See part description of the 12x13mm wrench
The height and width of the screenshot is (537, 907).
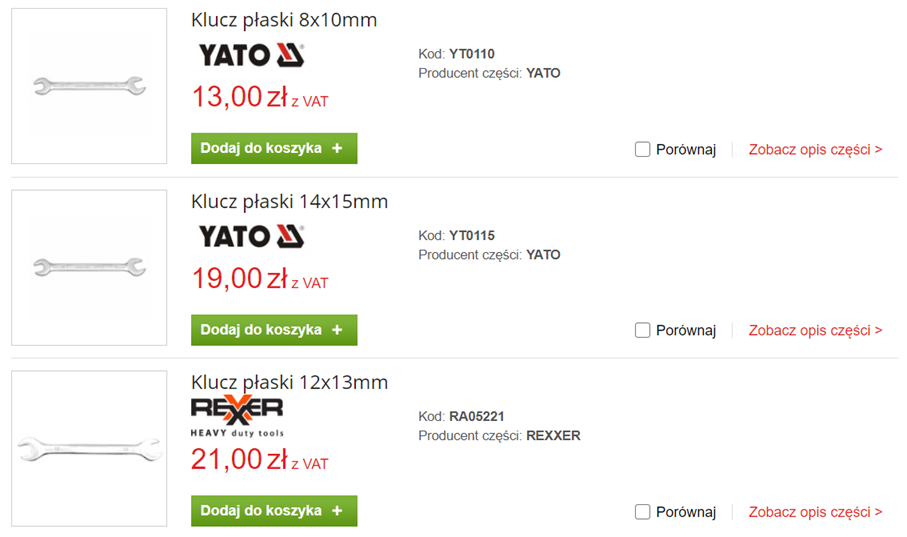(815, 512)
